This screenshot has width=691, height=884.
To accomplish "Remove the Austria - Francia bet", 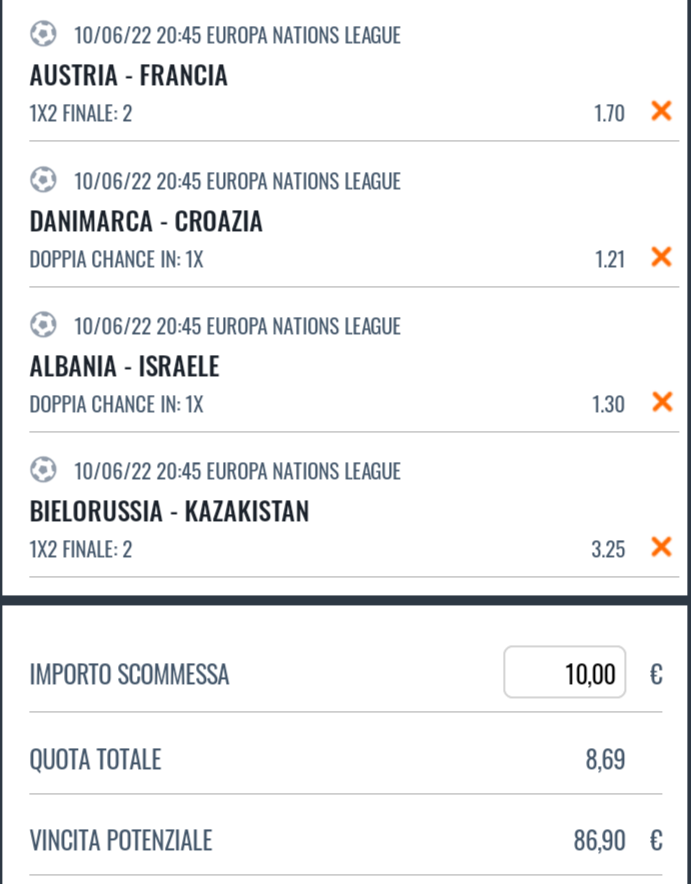I will (x=661, y=111).
